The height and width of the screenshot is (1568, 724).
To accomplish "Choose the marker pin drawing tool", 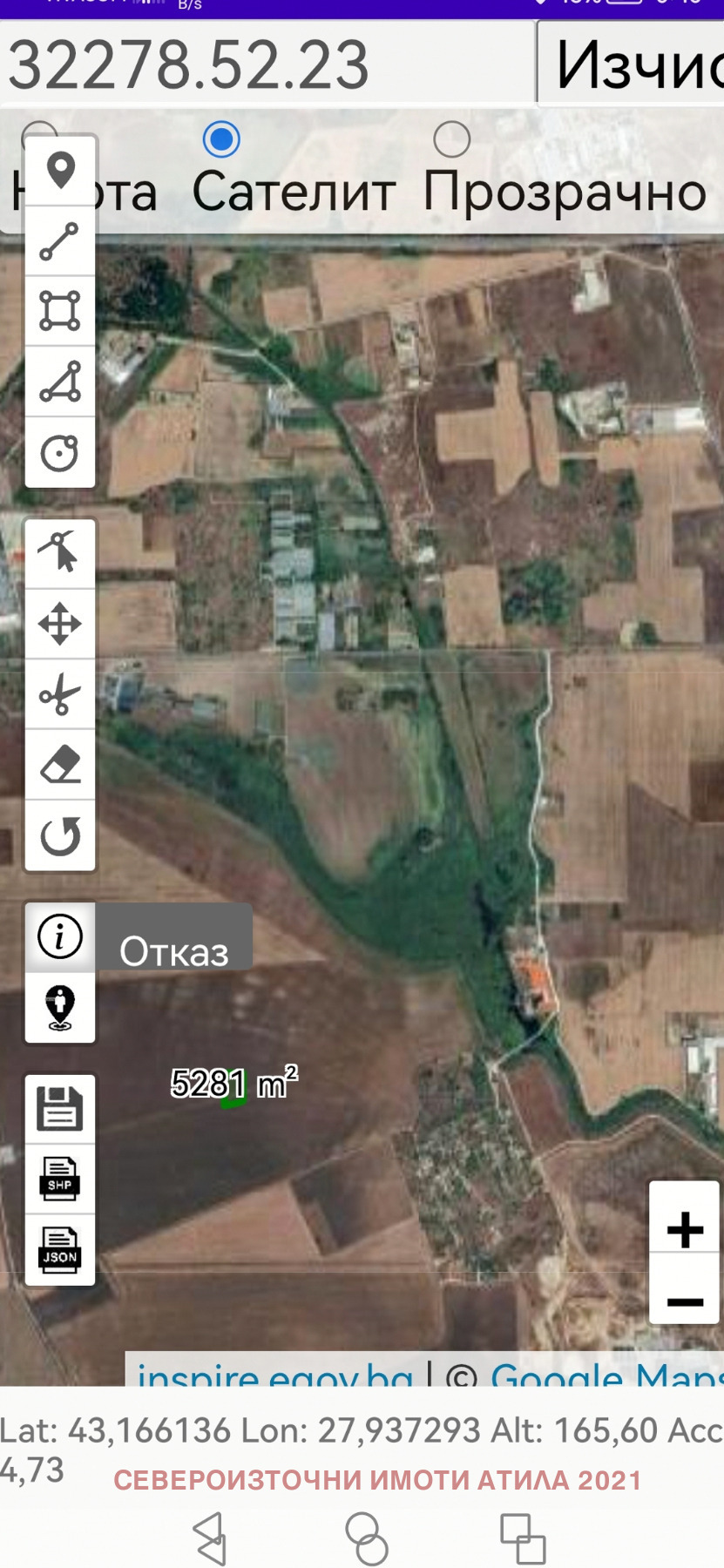I will point(60,171).
